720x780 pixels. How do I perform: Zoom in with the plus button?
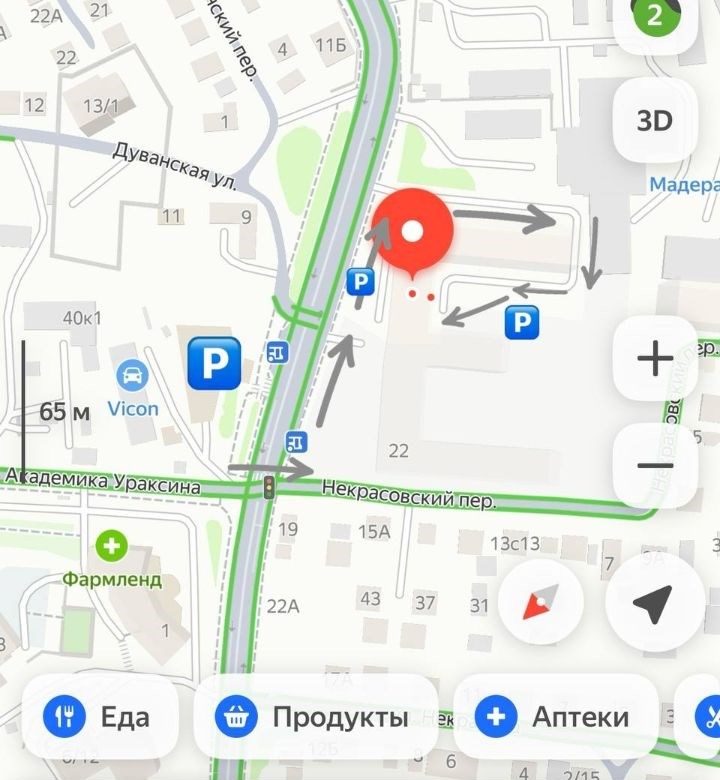(655, 358)
